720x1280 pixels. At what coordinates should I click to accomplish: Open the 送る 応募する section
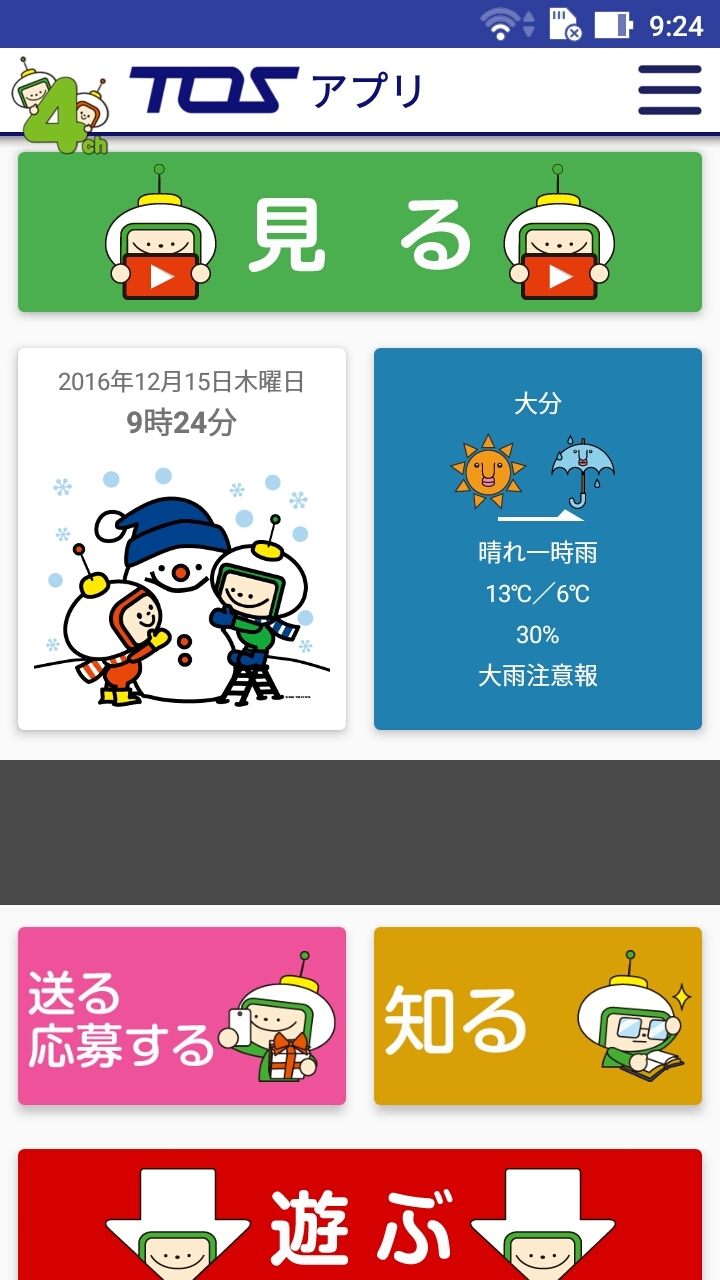point(182,1016)
